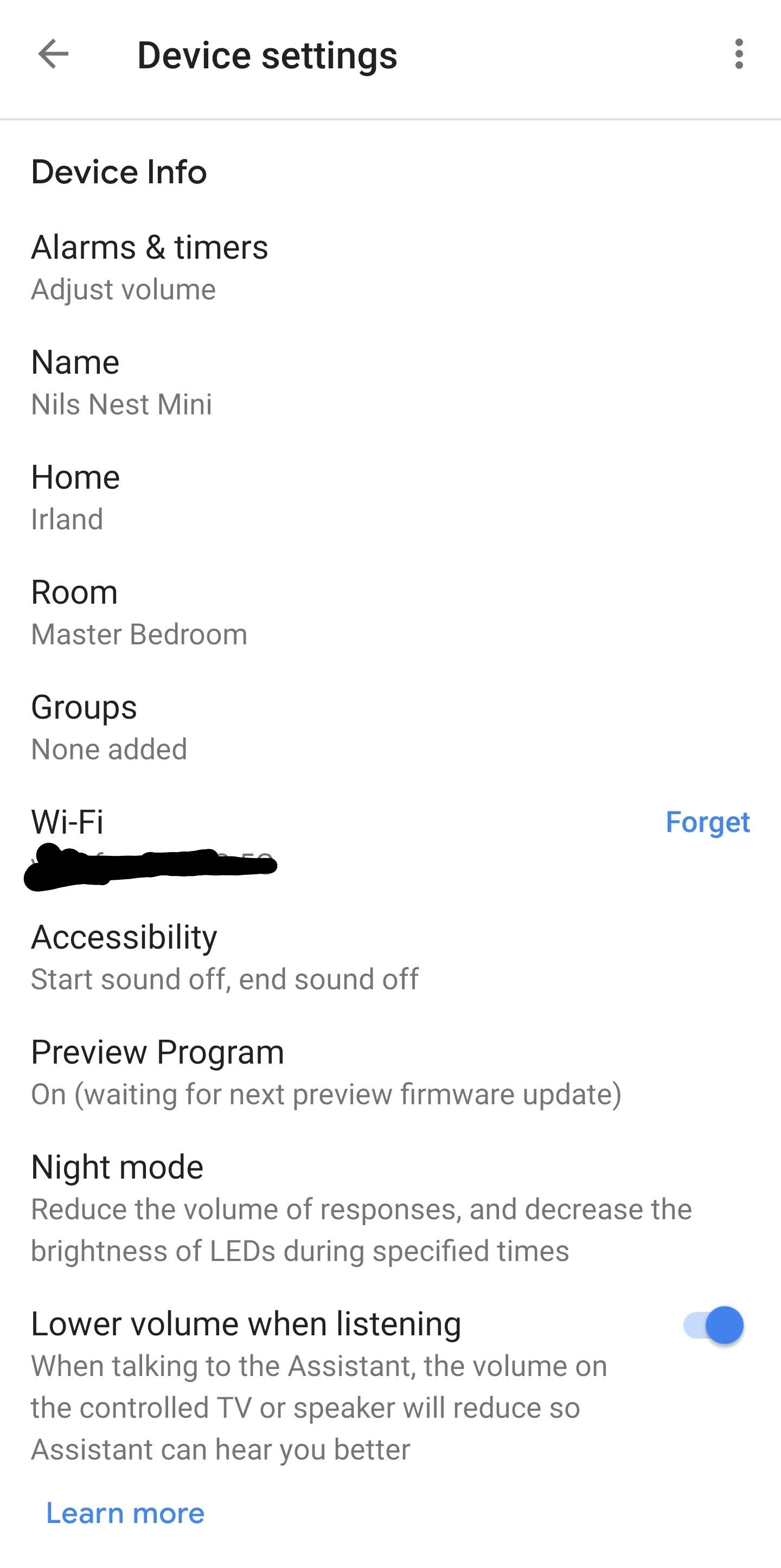The height and width of the screenshot is (1568, 781).
Task: Tap Forget next to Wi-Fi
Action: 707,822
